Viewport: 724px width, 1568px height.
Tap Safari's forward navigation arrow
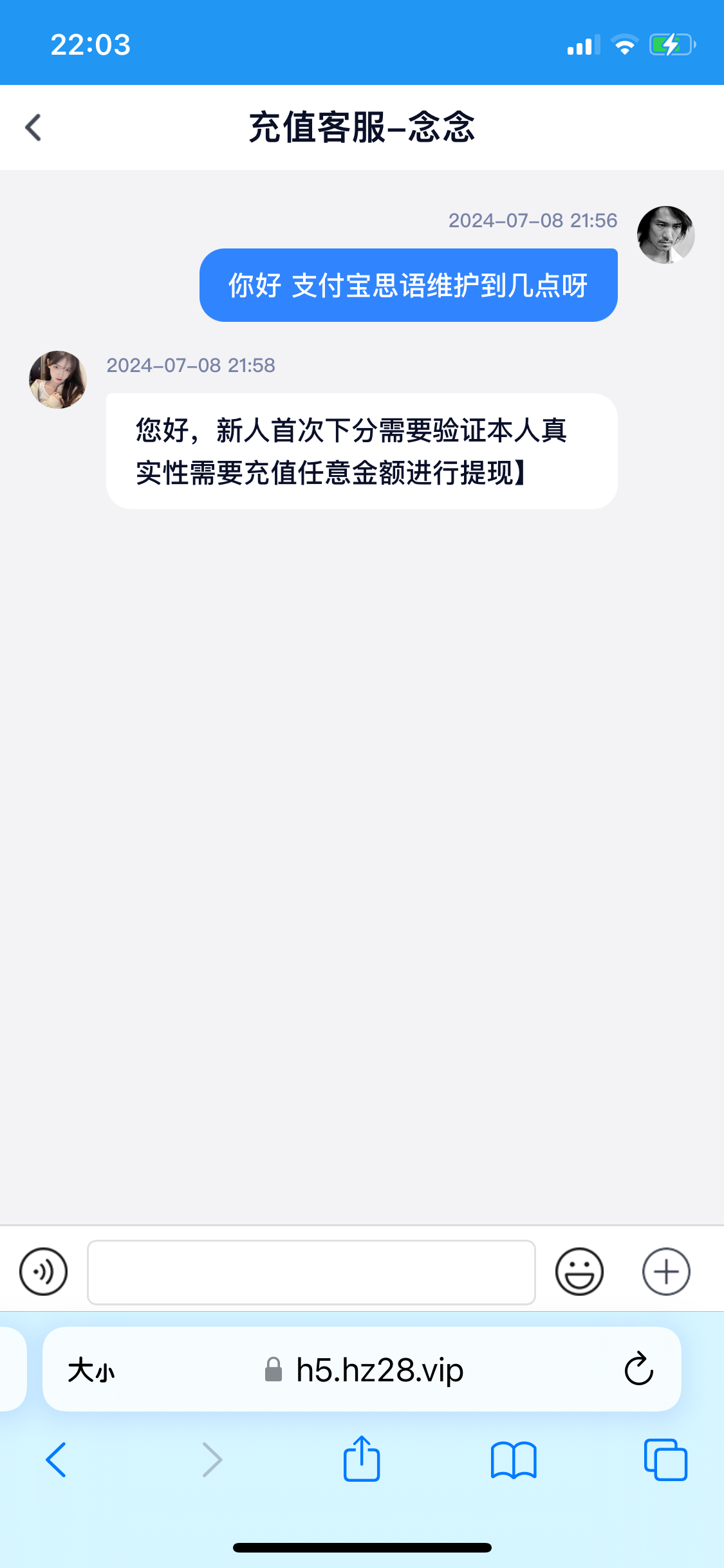click(x=212, y=1460)
